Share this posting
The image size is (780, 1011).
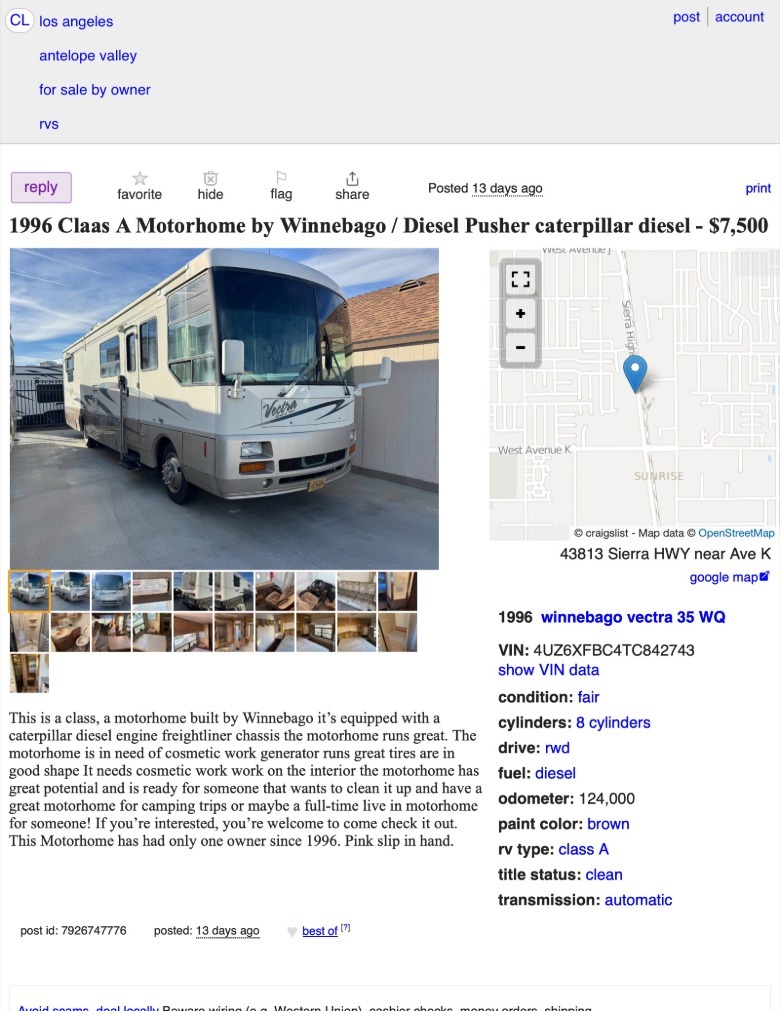[x=352, y=186]
